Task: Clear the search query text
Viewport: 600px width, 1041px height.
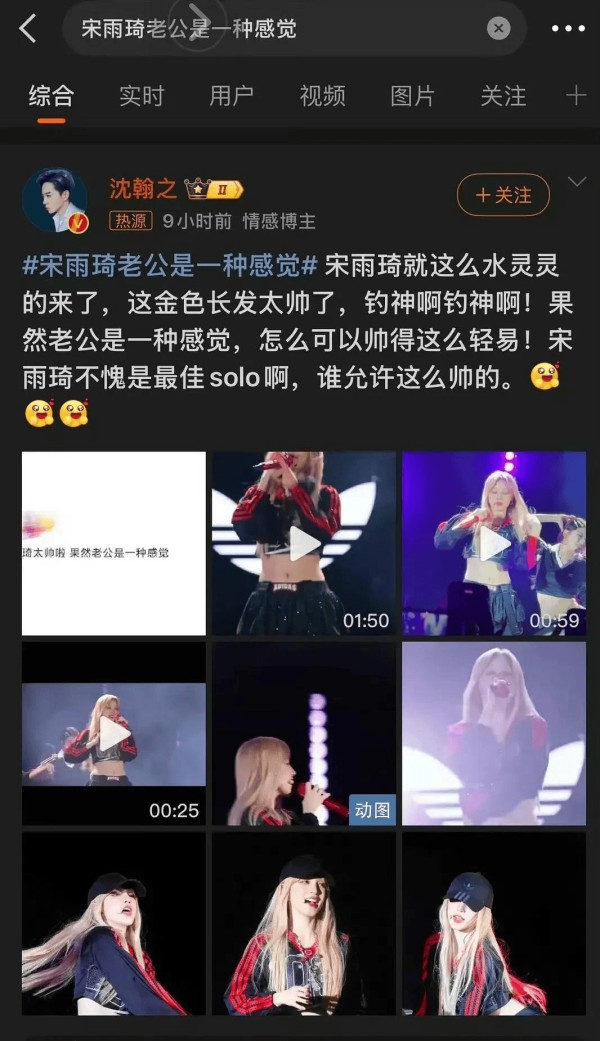Action: coord(498,29)
